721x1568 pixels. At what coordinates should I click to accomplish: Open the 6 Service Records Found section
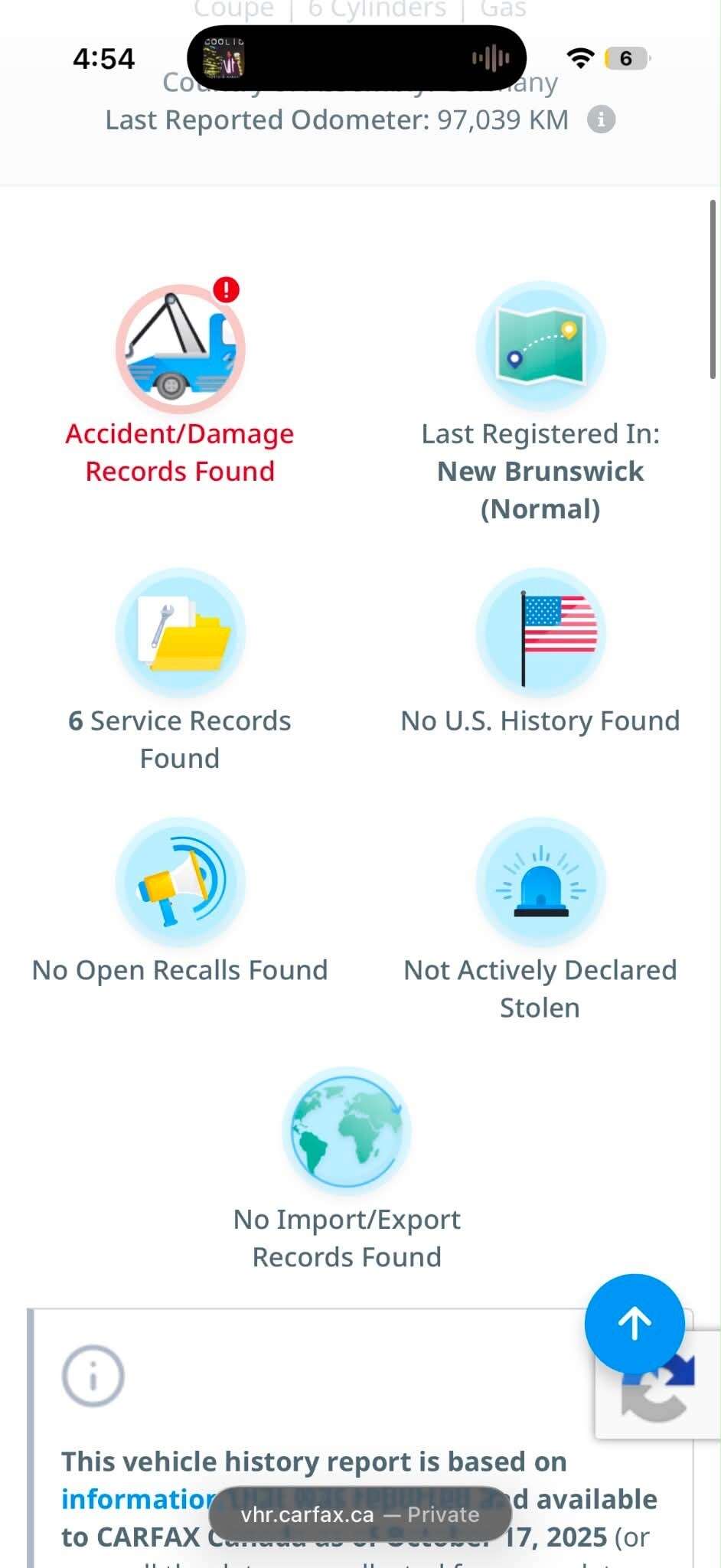pos(180,671)
